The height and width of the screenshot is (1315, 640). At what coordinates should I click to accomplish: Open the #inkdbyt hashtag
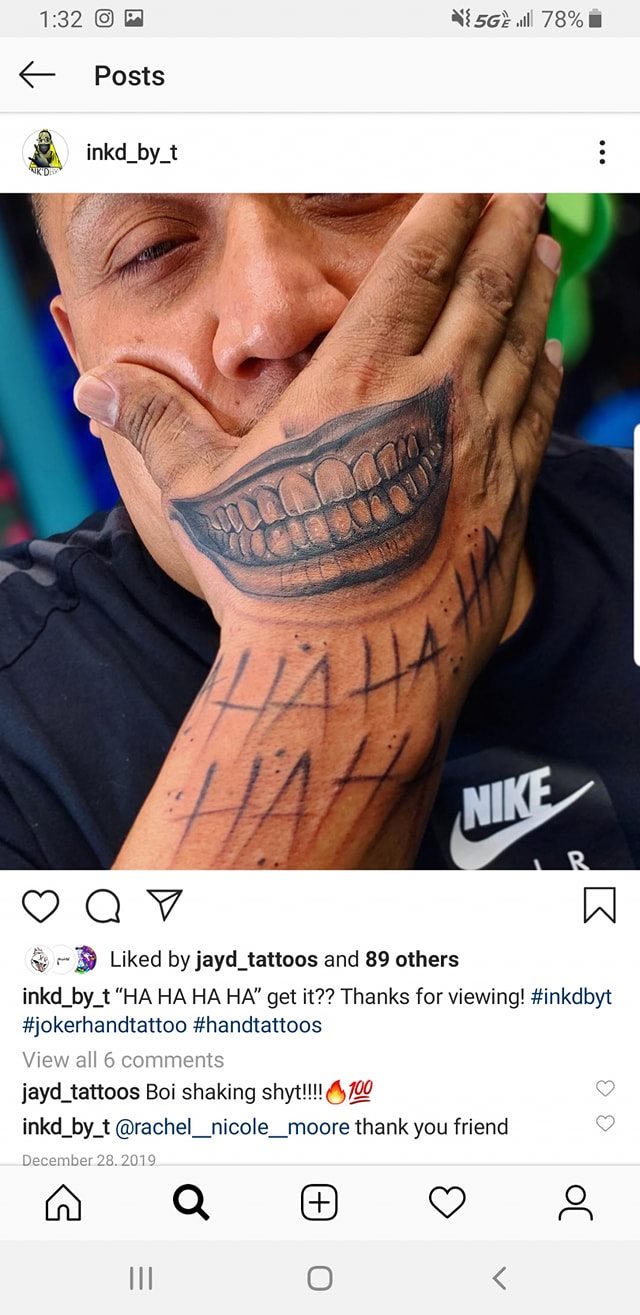point(571,997)
